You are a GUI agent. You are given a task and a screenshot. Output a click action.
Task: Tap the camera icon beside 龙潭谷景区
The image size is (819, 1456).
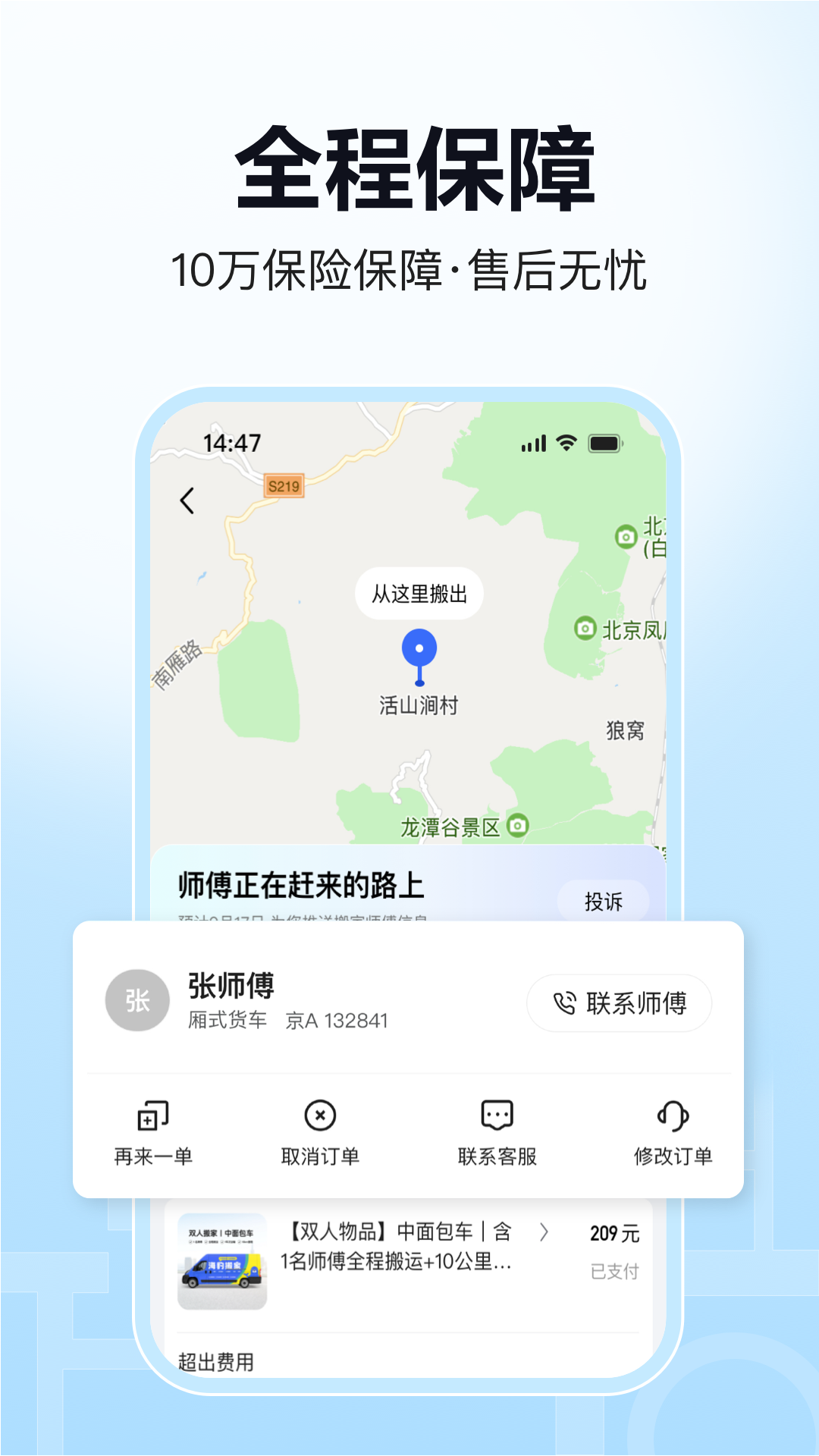coord(519,827)
